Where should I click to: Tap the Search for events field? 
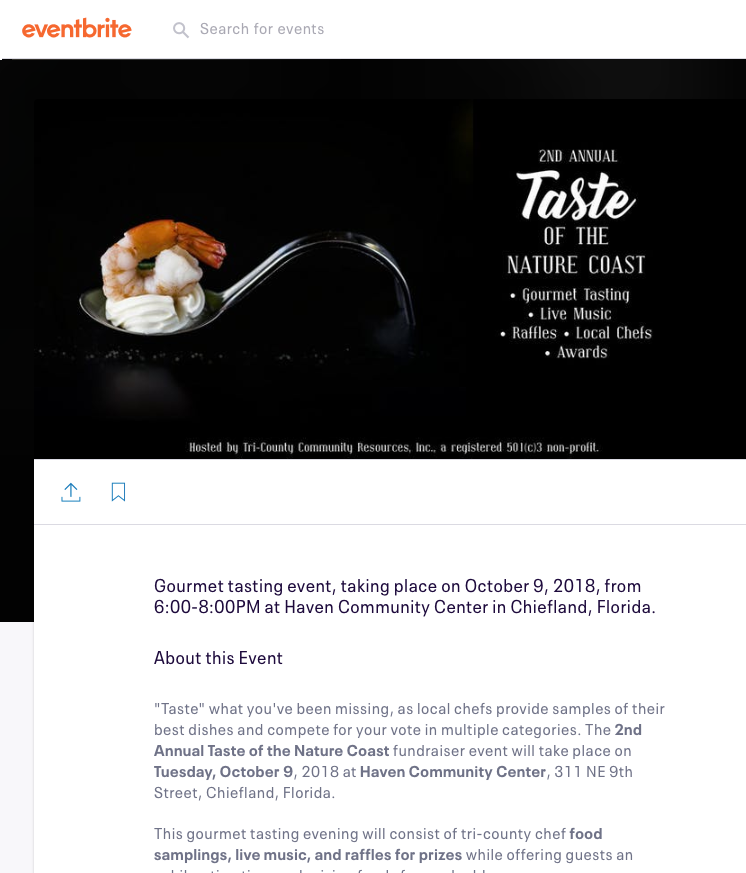point(262,29)
